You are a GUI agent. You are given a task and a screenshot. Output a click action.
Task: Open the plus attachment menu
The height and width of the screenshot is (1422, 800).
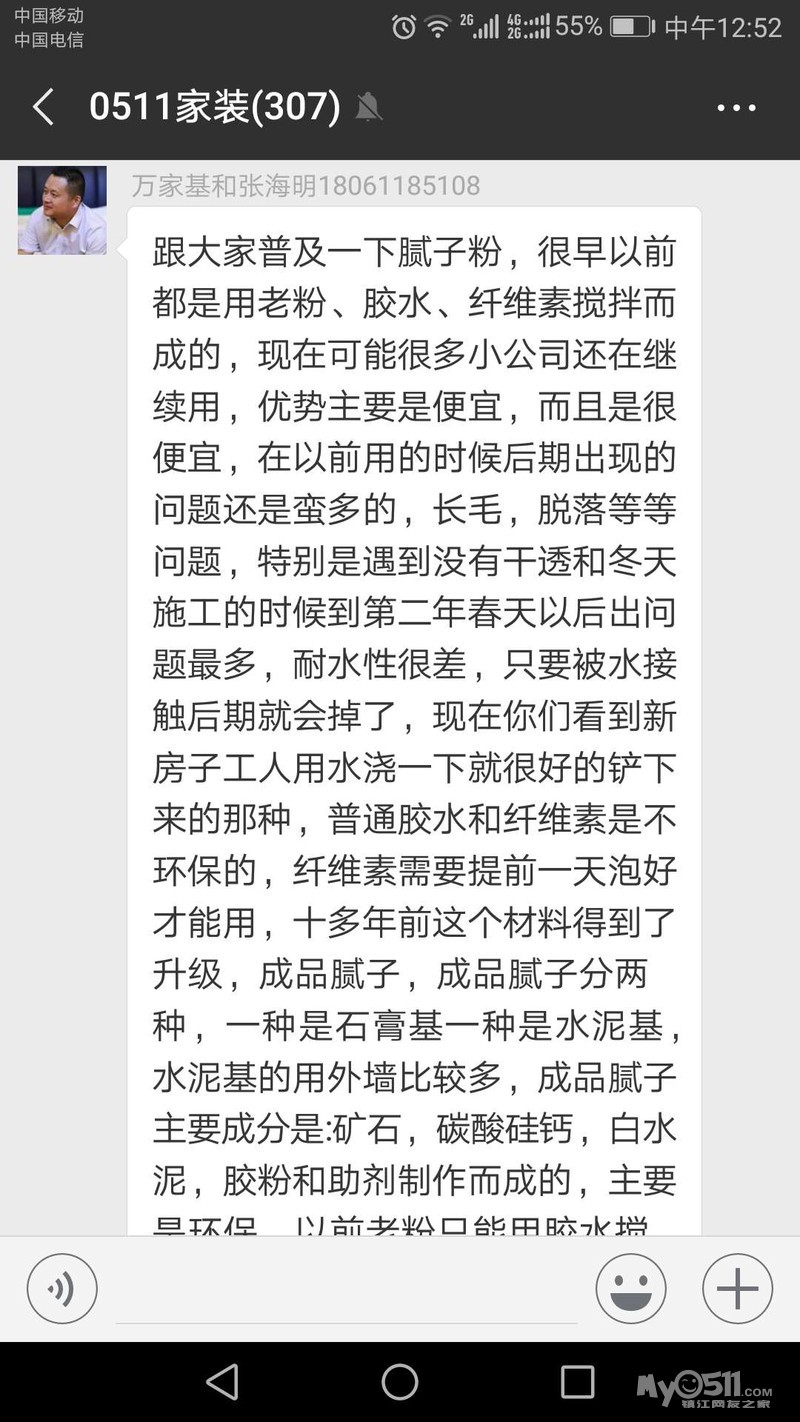(737, 1289)
